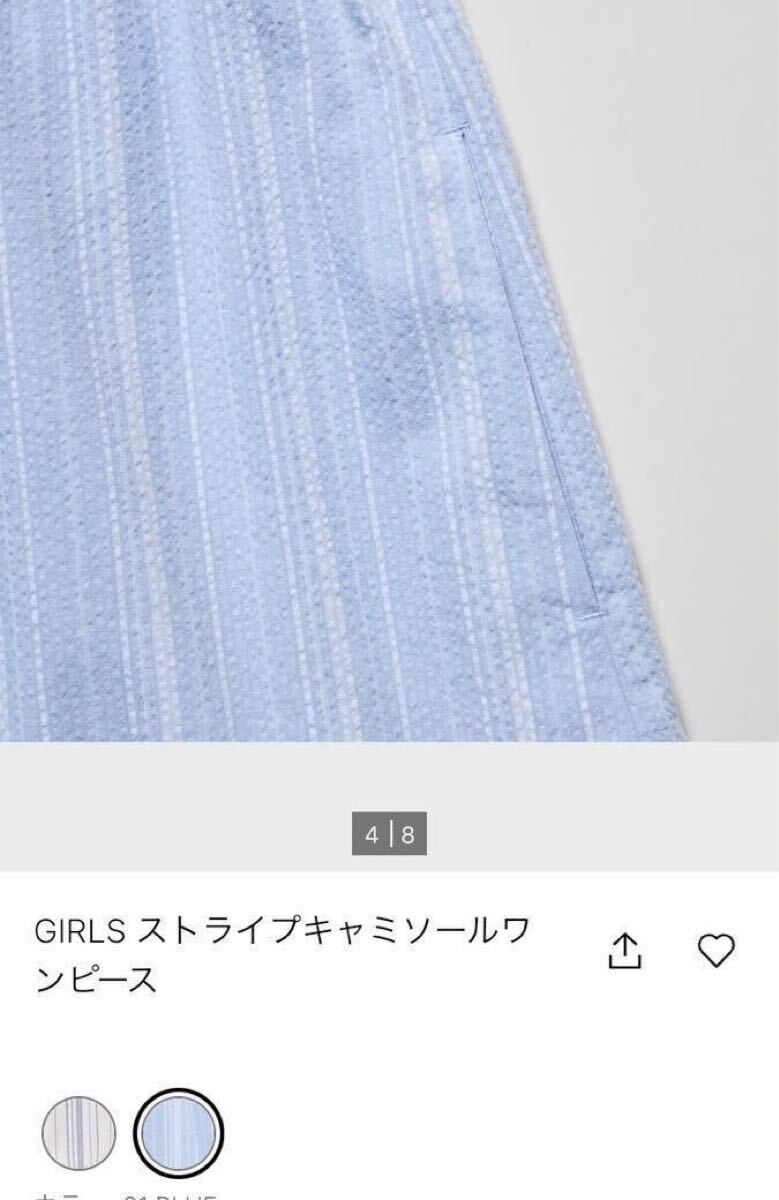Choose the blue stripe color swatch
Viewport: 779px width, 1200px height.
[179, 1133]
